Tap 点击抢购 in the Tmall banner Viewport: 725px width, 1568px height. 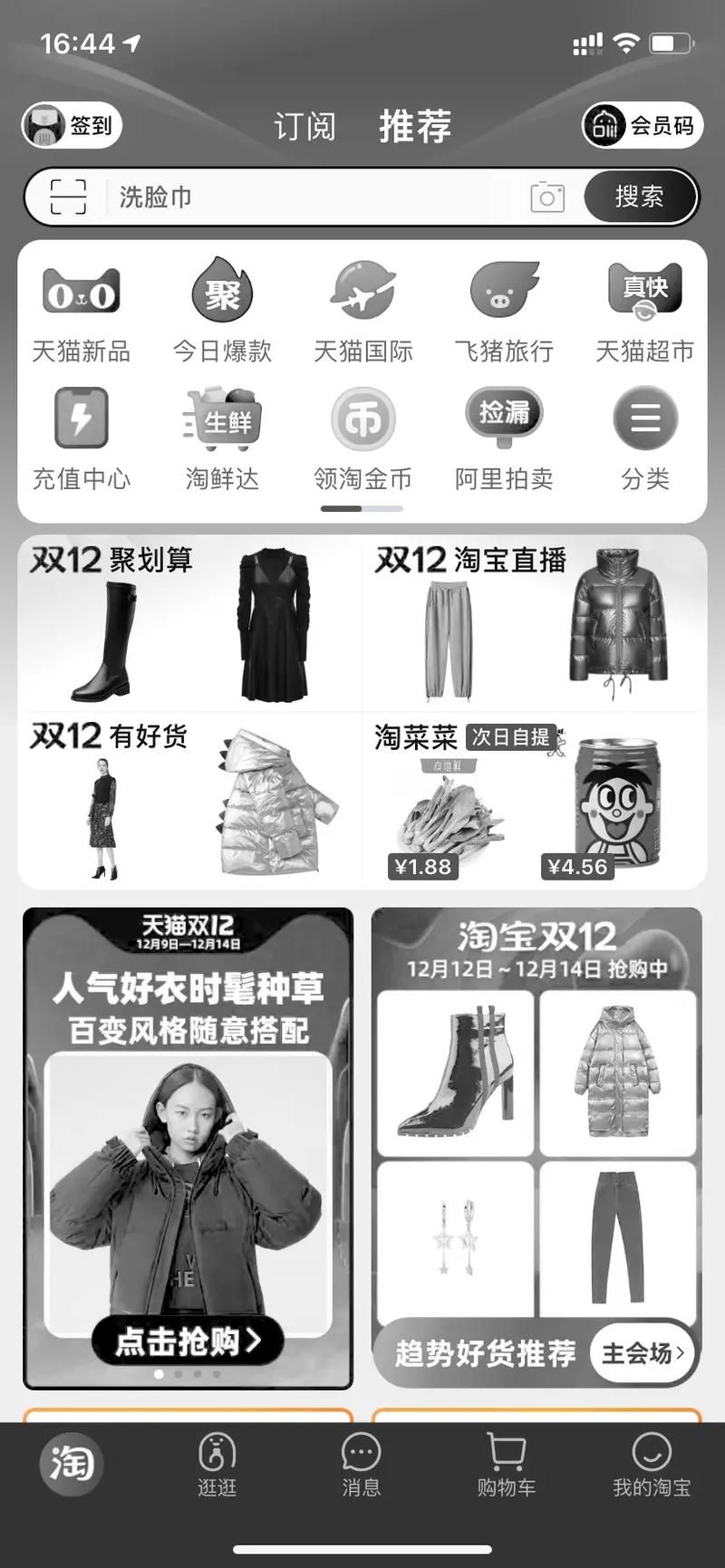[x=186, y=1339]
